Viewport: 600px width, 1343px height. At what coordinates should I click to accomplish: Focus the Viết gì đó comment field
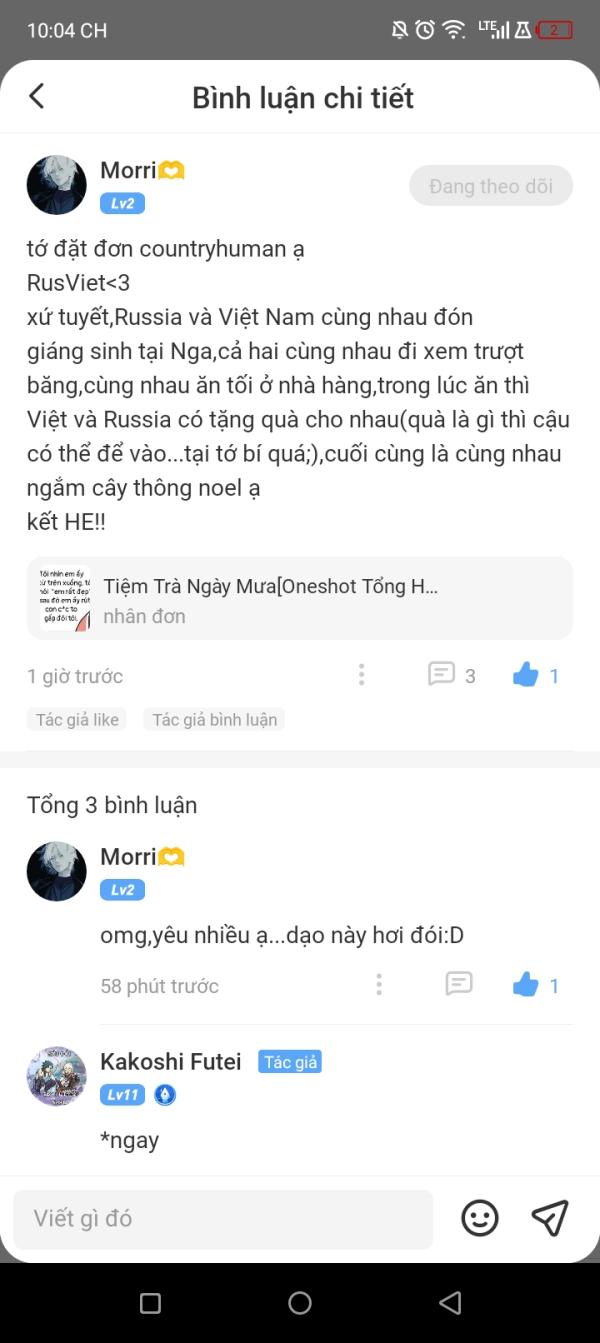coord(223,1218)
